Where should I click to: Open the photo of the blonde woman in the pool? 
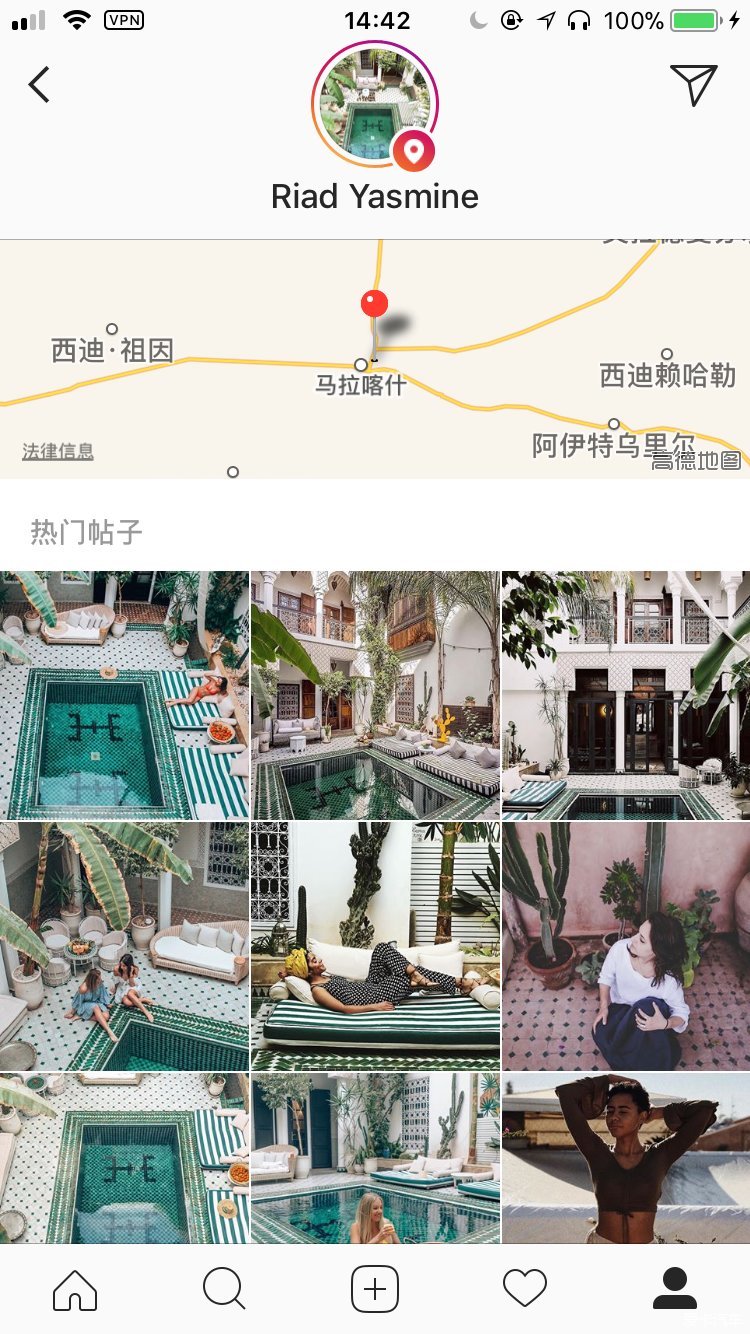[375, 1158]
